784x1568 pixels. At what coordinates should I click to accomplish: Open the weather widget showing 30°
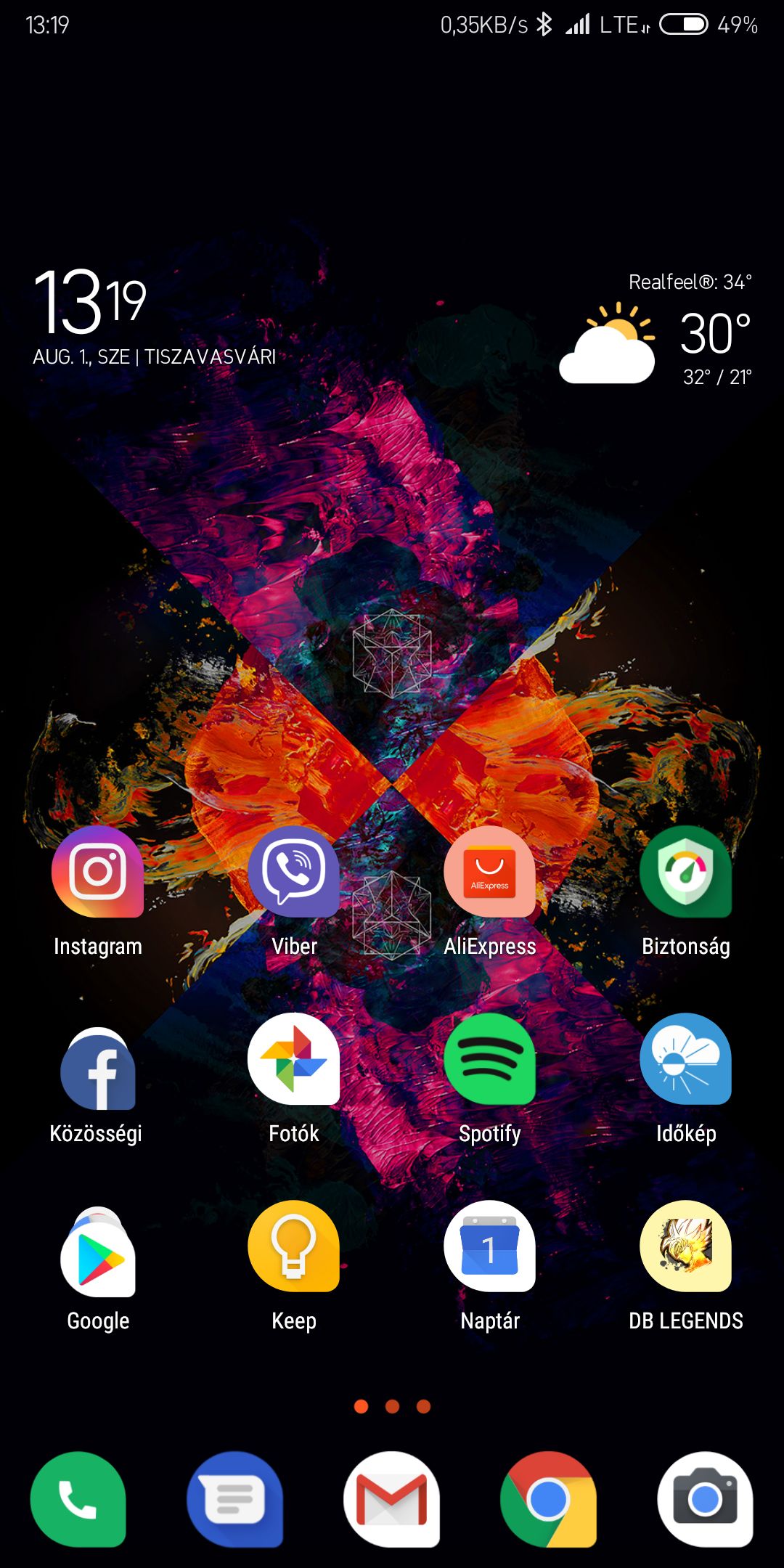tap(657, 334)
